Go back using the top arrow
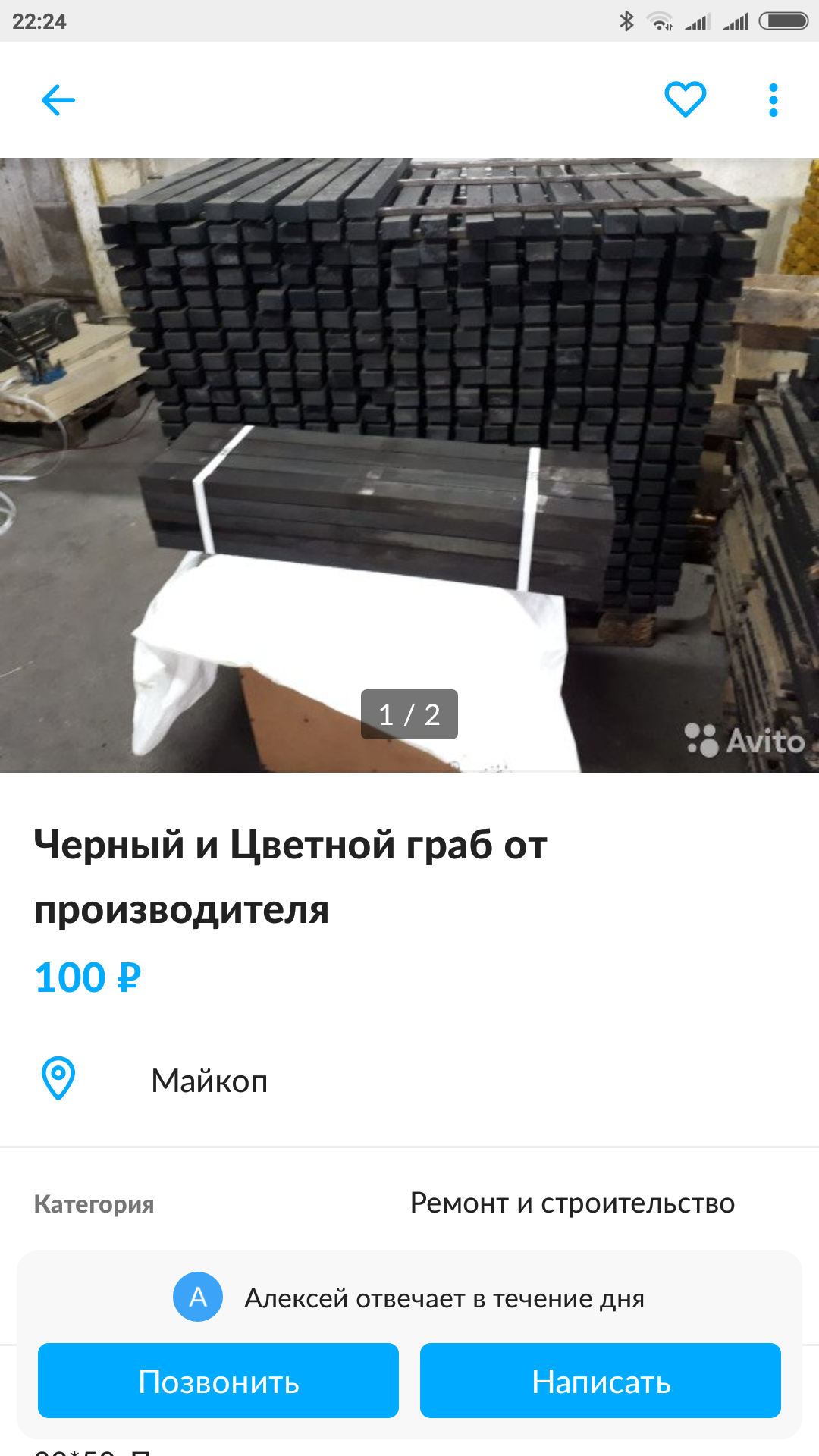Image resolution: width=819 pixels, height=1456 pixels. pos(58,100)
